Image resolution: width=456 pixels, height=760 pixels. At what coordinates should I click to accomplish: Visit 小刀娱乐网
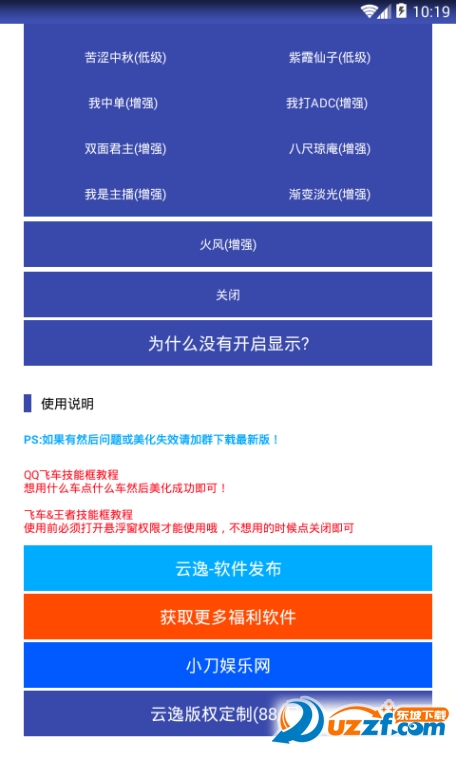(228, 665)
